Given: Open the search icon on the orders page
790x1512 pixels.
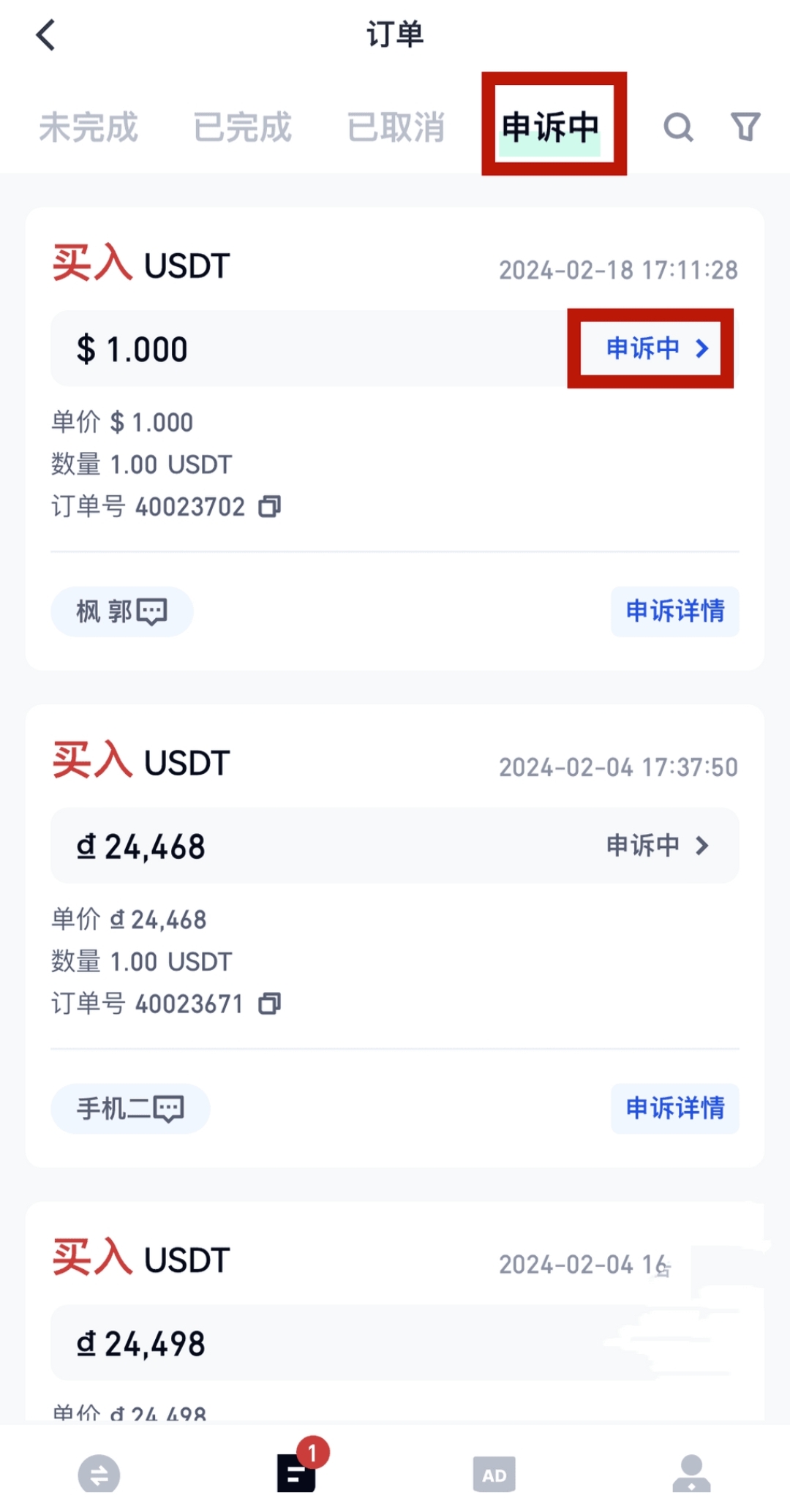Looking at the screenshot, I should pos(679,127).
